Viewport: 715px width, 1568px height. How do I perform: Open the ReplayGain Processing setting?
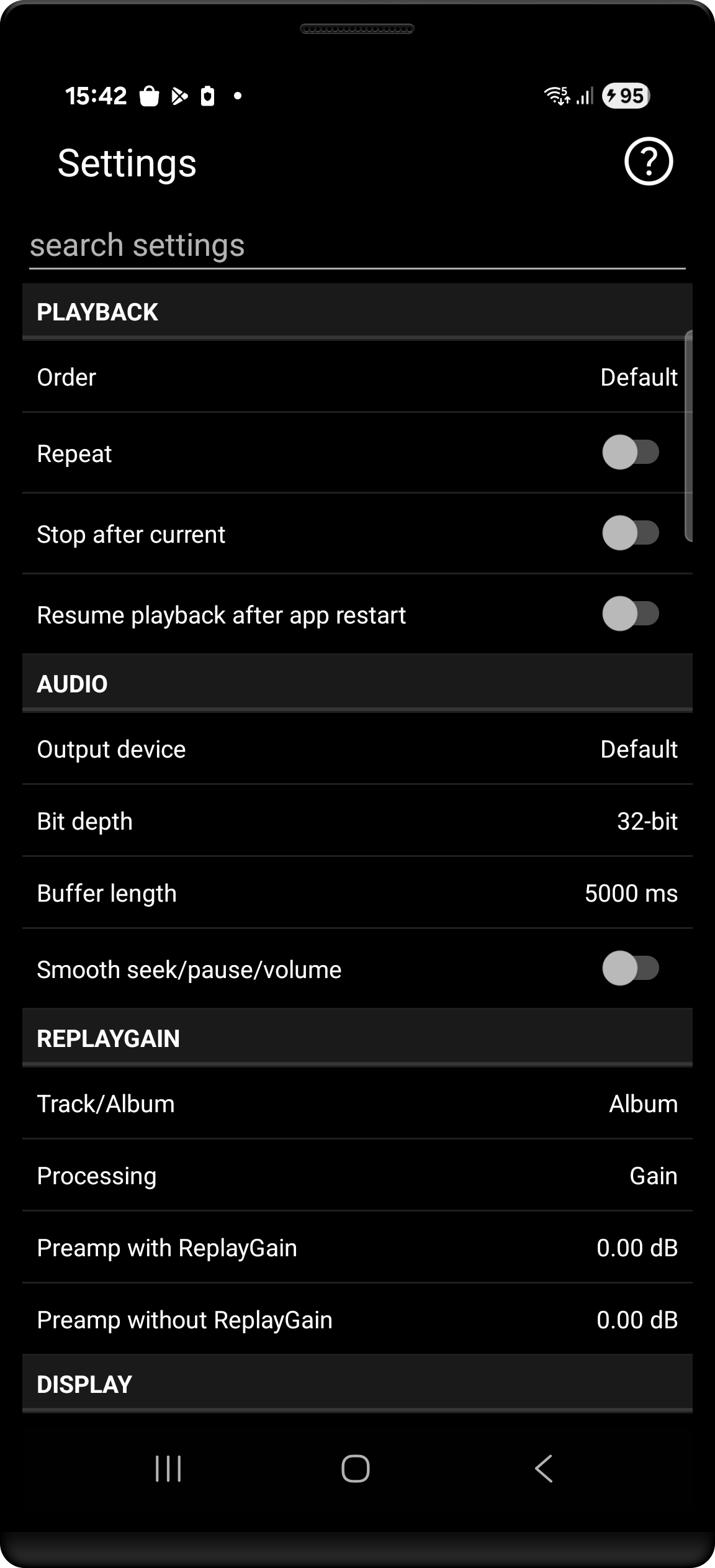tap(357, 1176)
